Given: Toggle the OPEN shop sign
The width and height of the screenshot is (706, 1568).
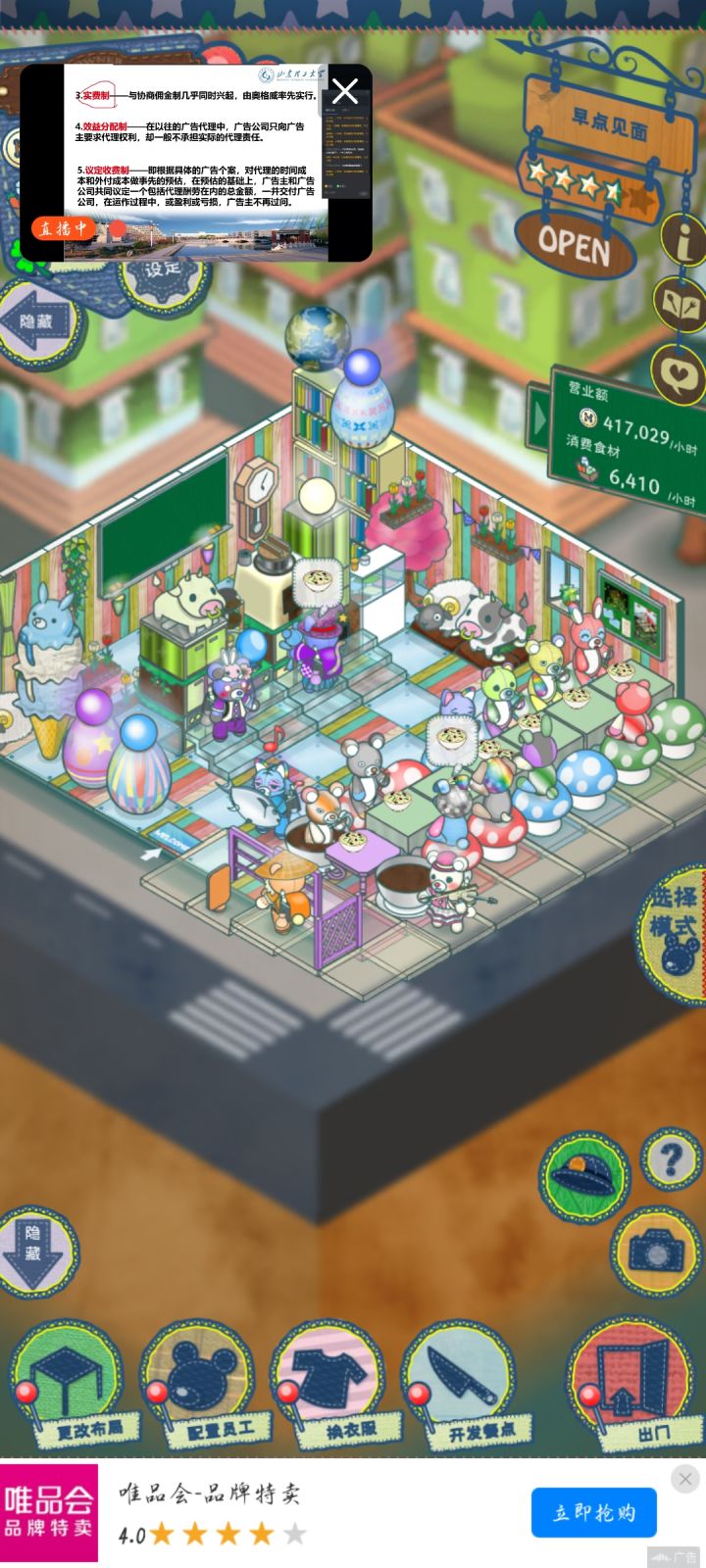Looking at the screenshot, I should point(576,247).
